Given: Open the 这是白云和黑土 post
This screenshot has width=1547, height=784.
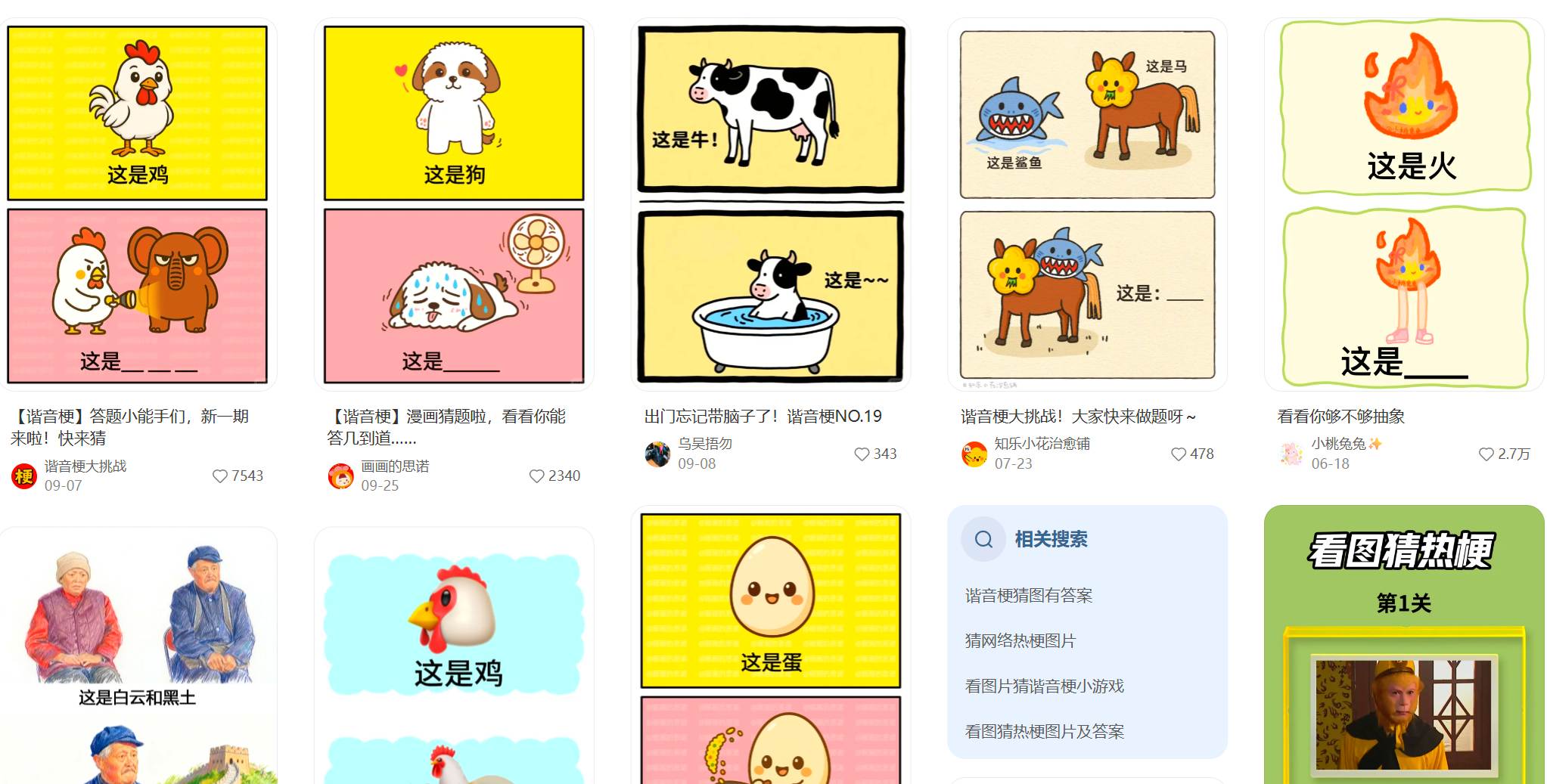Looking at the screenshot, I should [x=138, y=658].
